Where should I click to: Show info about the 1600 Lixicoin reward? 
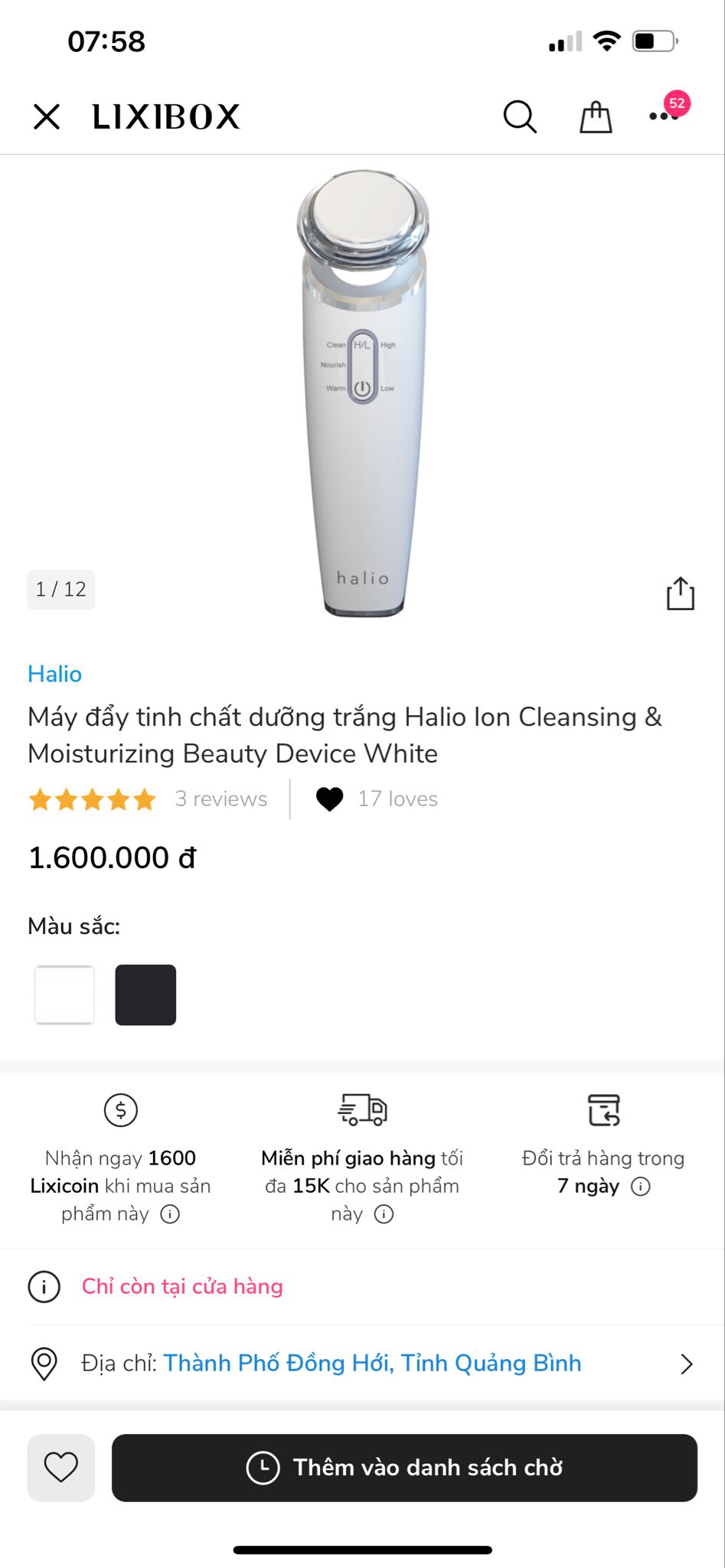click(170, 1214)
